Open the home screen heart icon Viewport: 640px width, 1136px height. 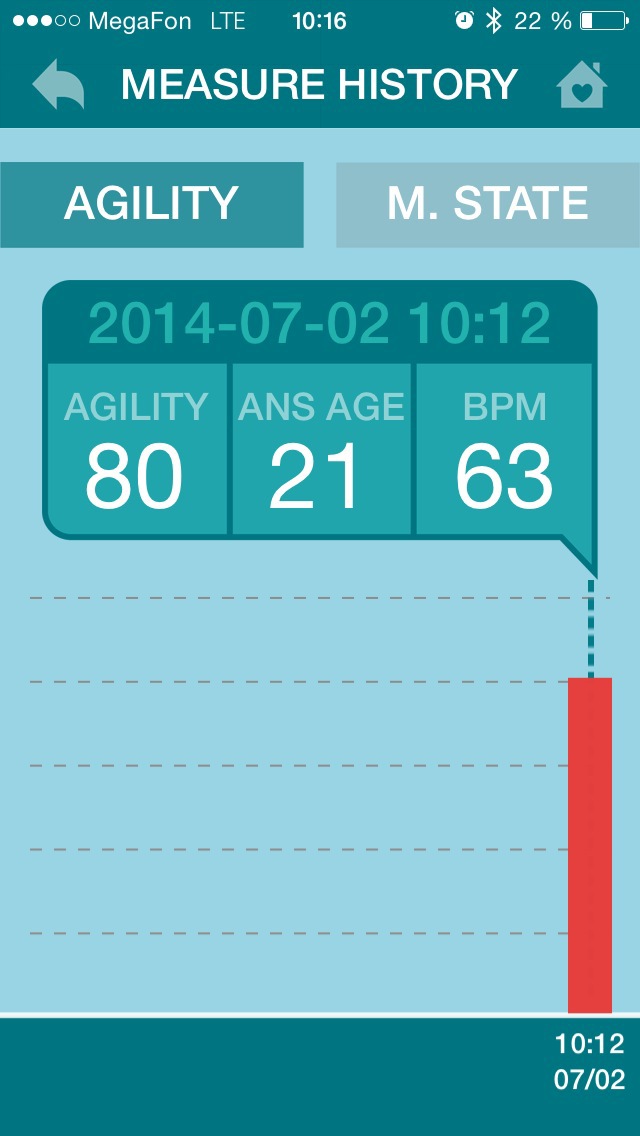pos(581,85)
